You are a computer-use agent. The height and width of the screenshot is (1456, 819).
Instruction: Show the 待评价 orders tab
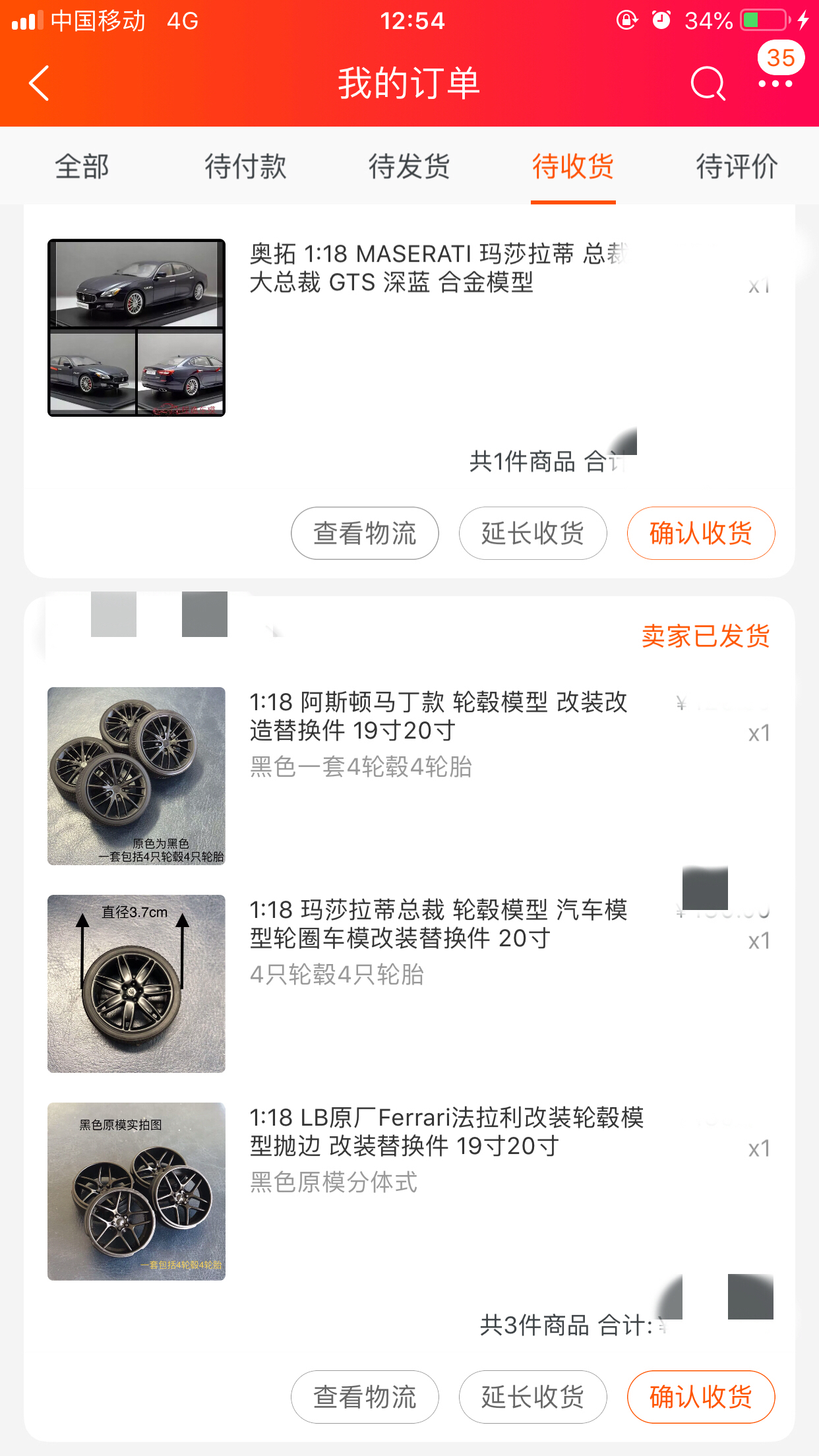coord(737,166)
